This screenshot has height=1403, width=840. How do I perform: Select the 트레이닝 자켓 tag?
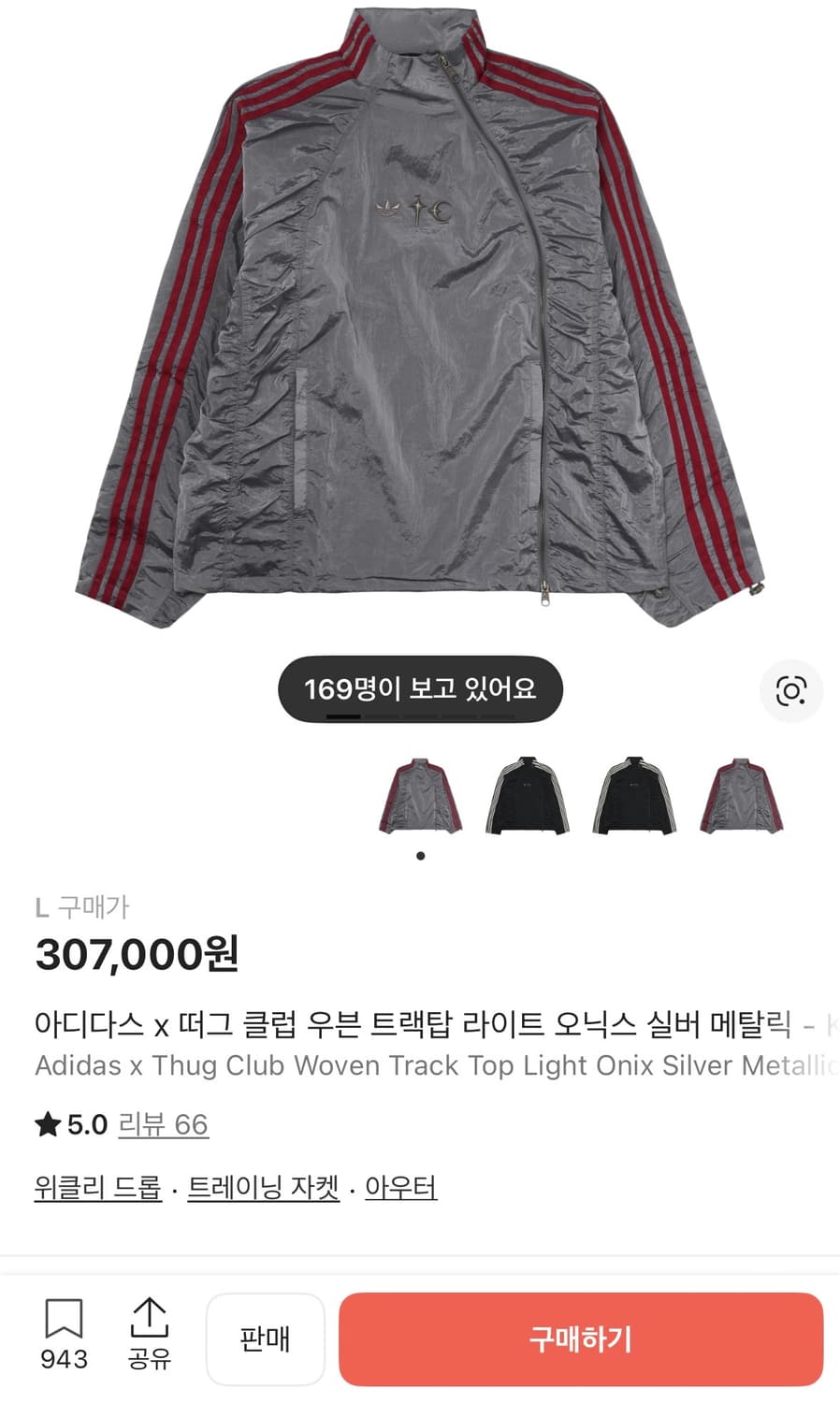coord(263,1186)
